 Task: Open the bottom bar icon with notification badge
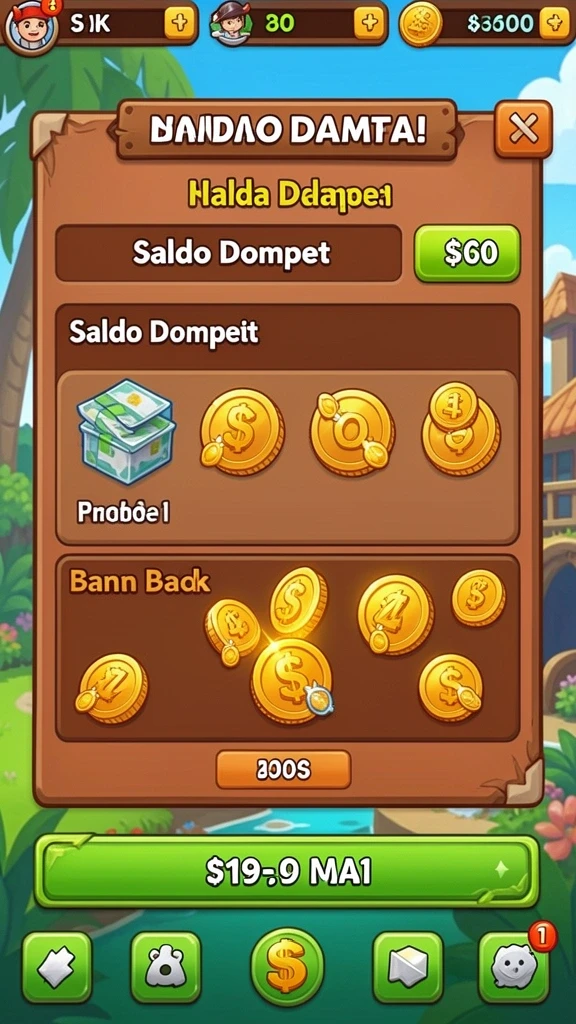click(x=514, y=967)
